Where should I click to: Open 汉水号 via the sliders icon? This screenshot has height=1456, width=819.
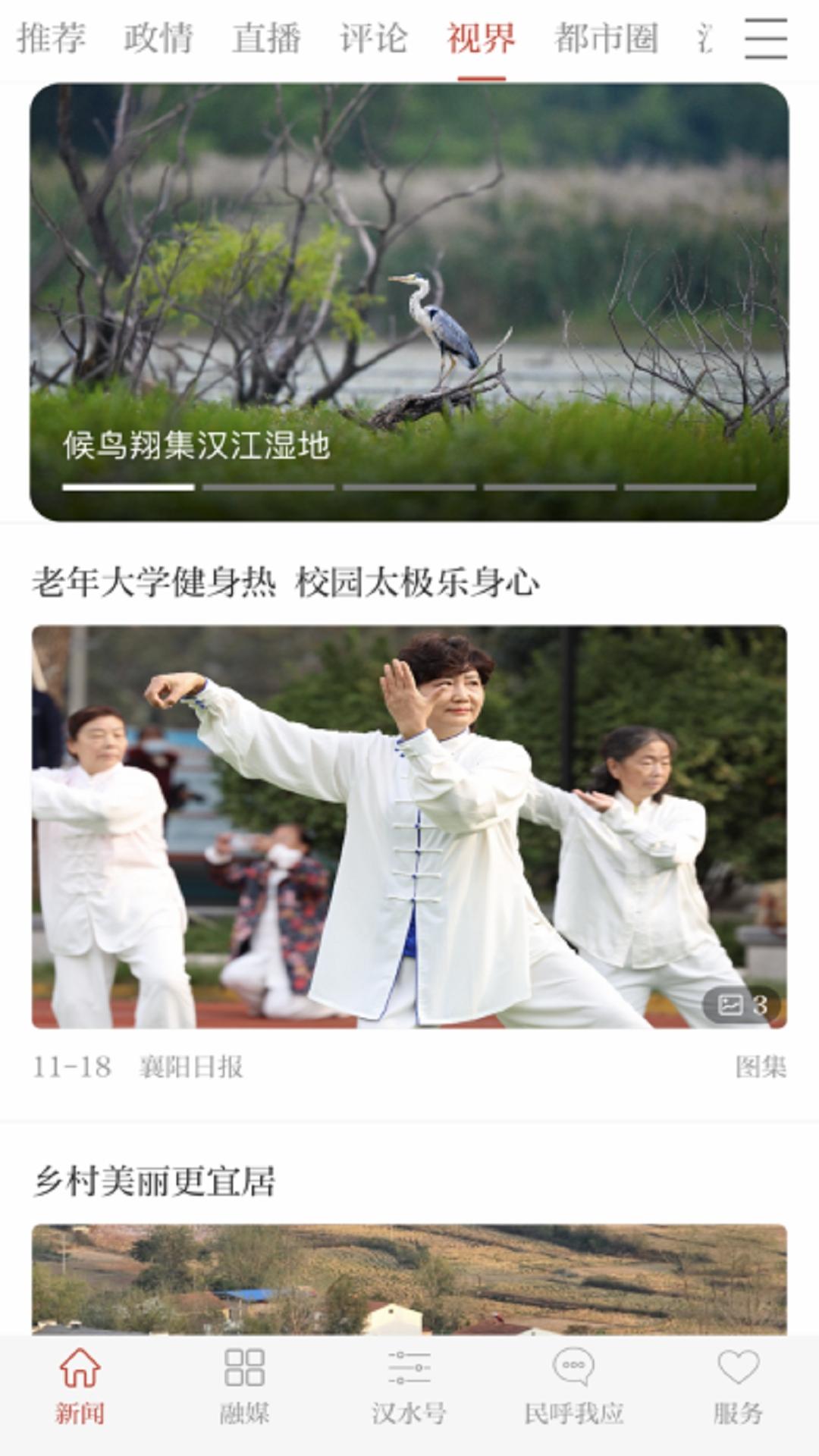point(409,1388)
